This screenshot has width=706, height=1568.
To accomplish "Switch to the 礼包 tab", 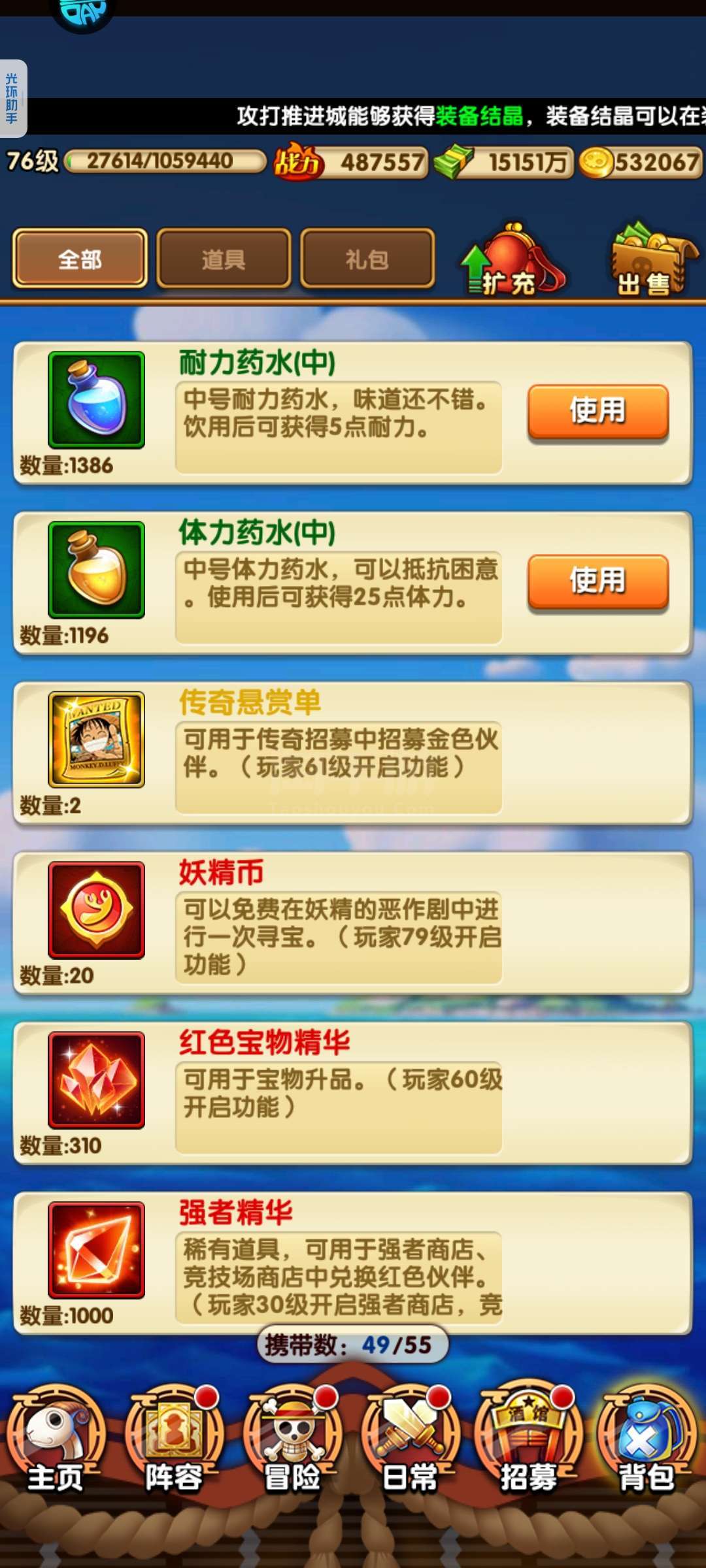I will click(x=367, y=259).
